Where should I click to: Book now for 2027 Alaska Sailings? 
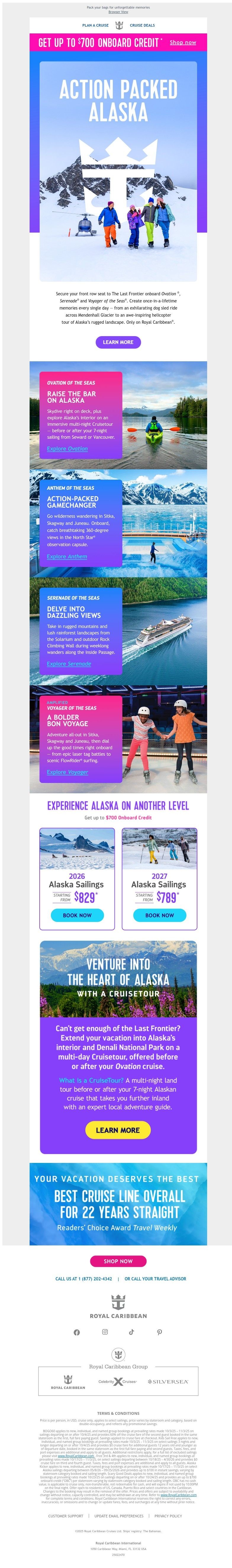[159, 915]
